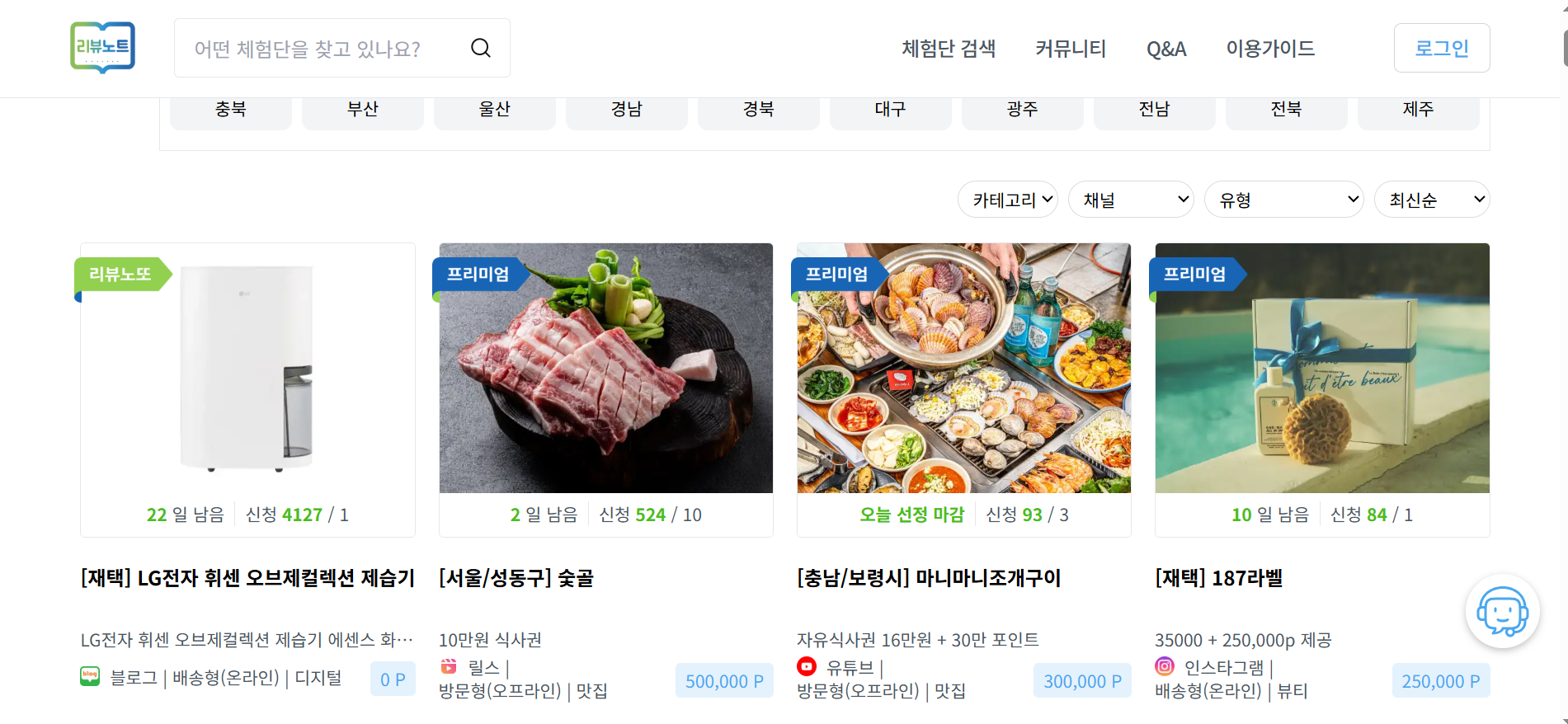
Task: Tap the 로그인 button
Action: point(1441,48)
